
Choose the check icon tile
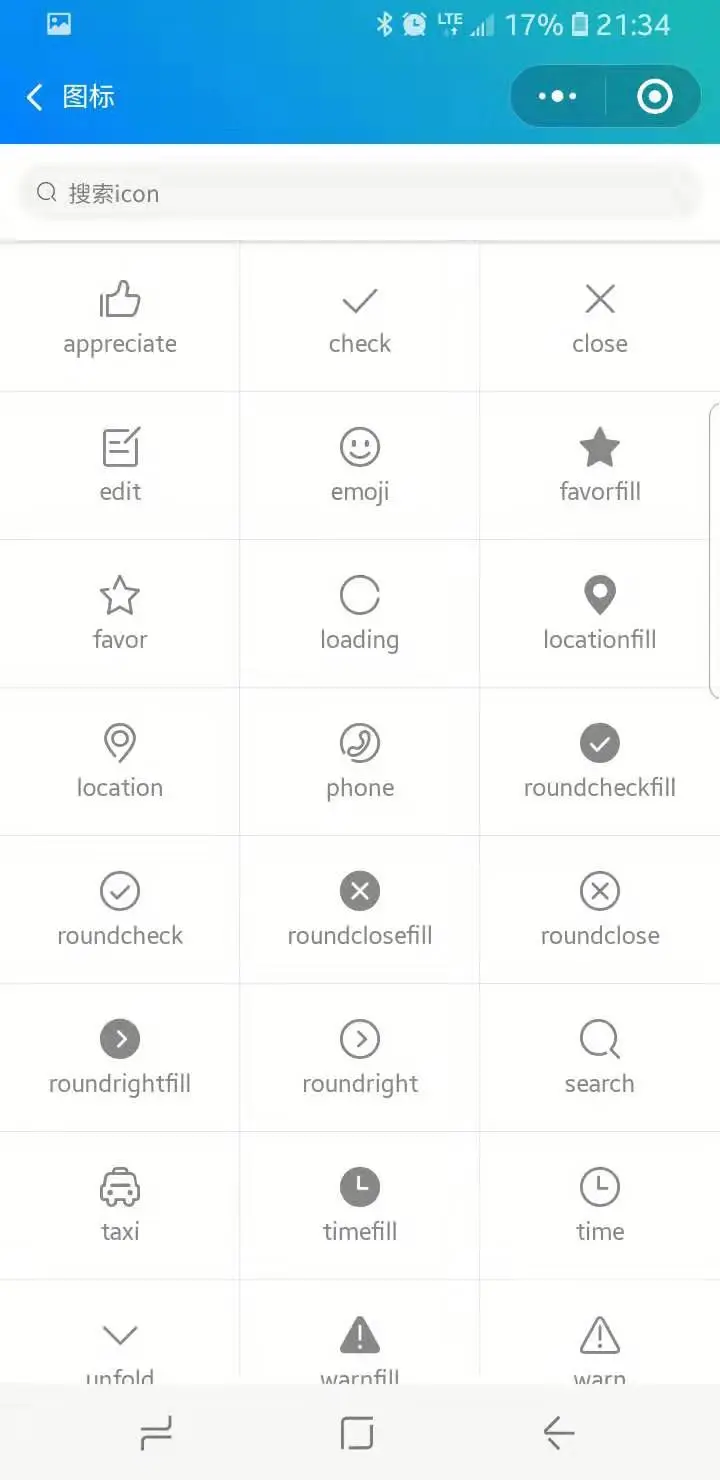click(x=360, y=318)
